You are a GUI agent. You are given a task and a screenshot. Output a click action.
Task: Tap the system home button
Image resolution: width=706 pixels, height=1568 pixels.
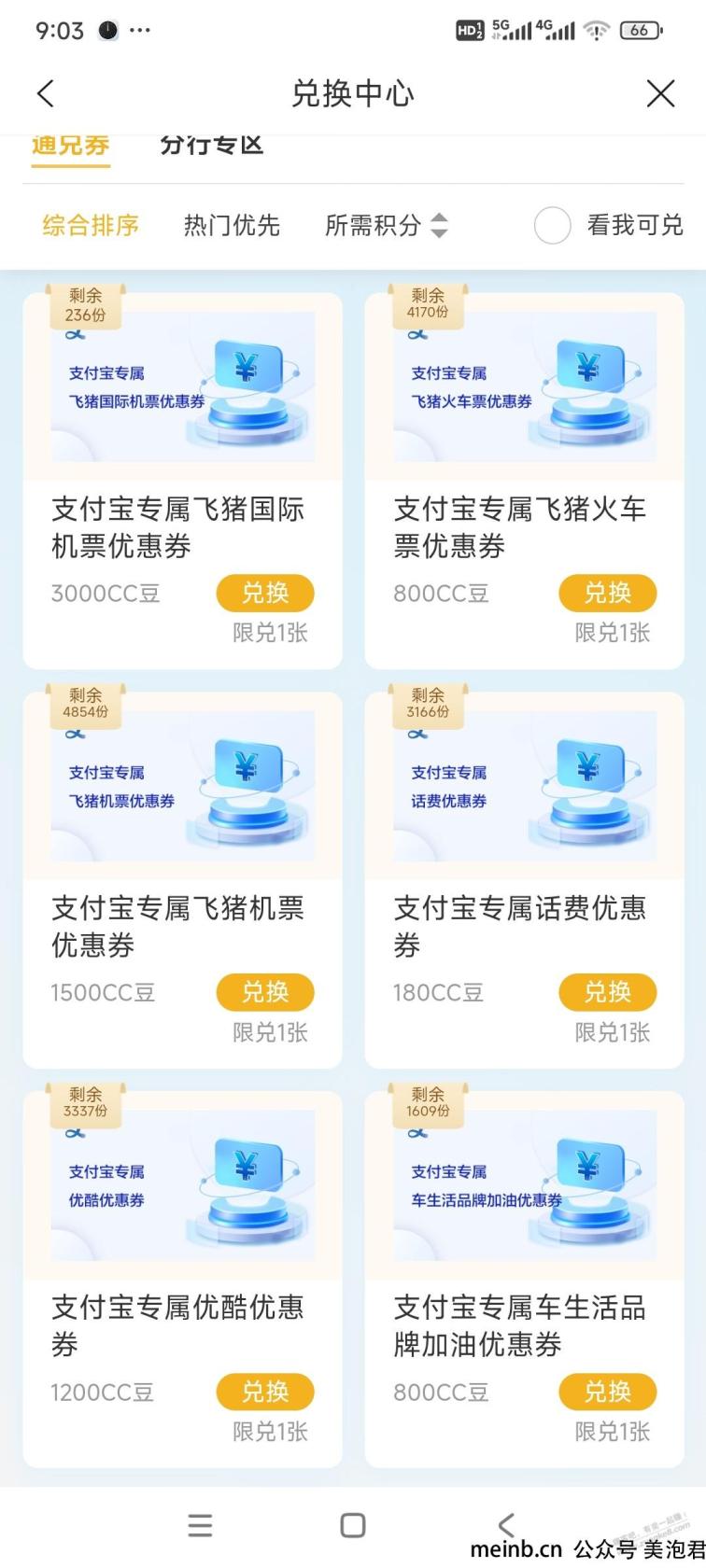click(x=353, y=1525)
